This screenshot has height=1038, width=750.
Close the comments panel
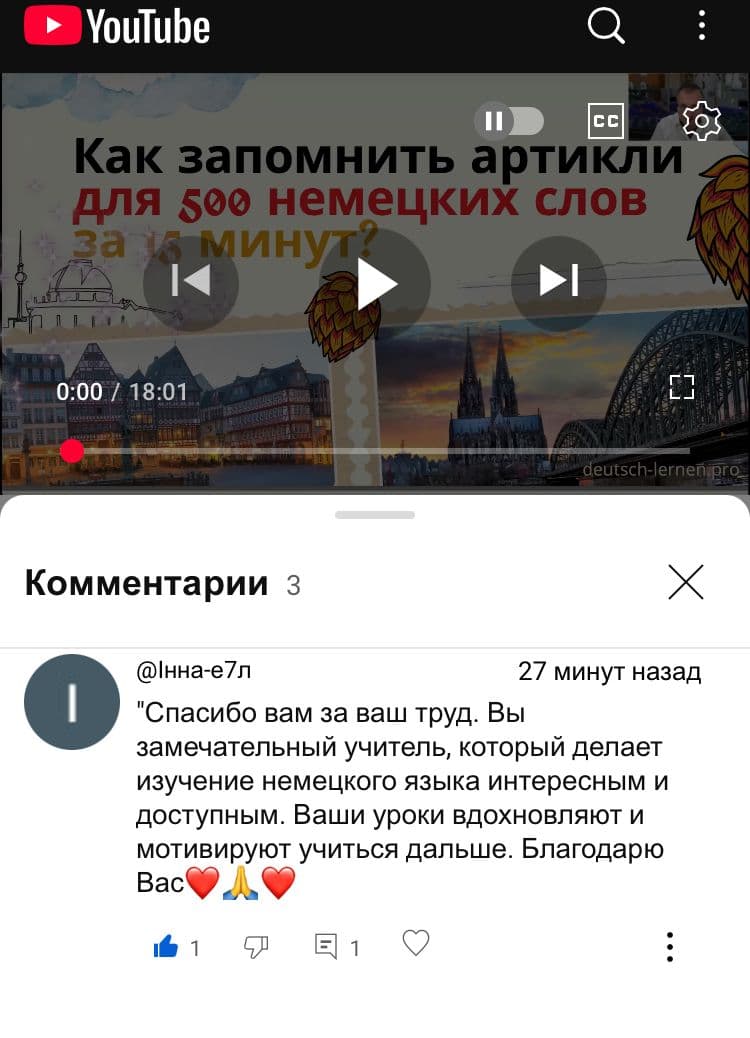point(686,582)
